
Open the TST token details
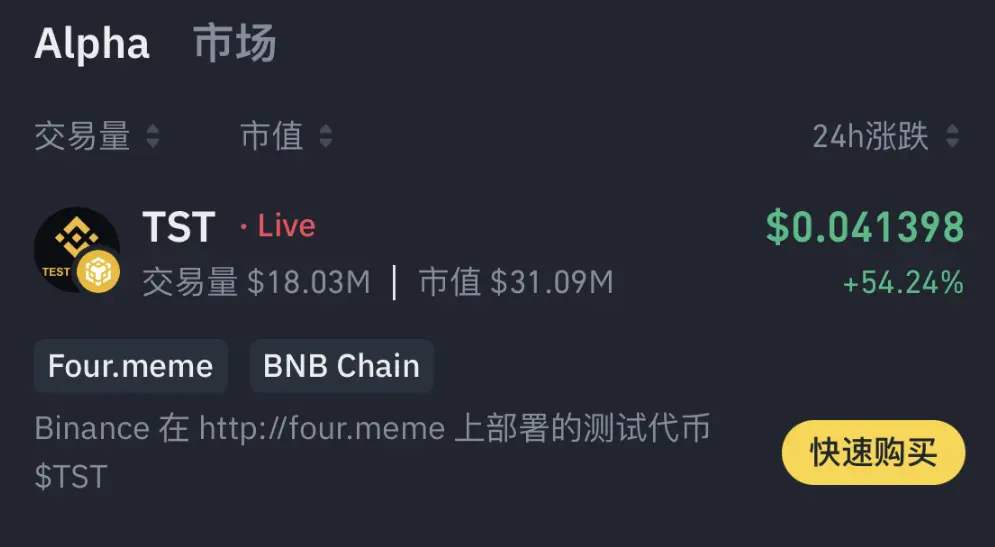pos(180,228)
